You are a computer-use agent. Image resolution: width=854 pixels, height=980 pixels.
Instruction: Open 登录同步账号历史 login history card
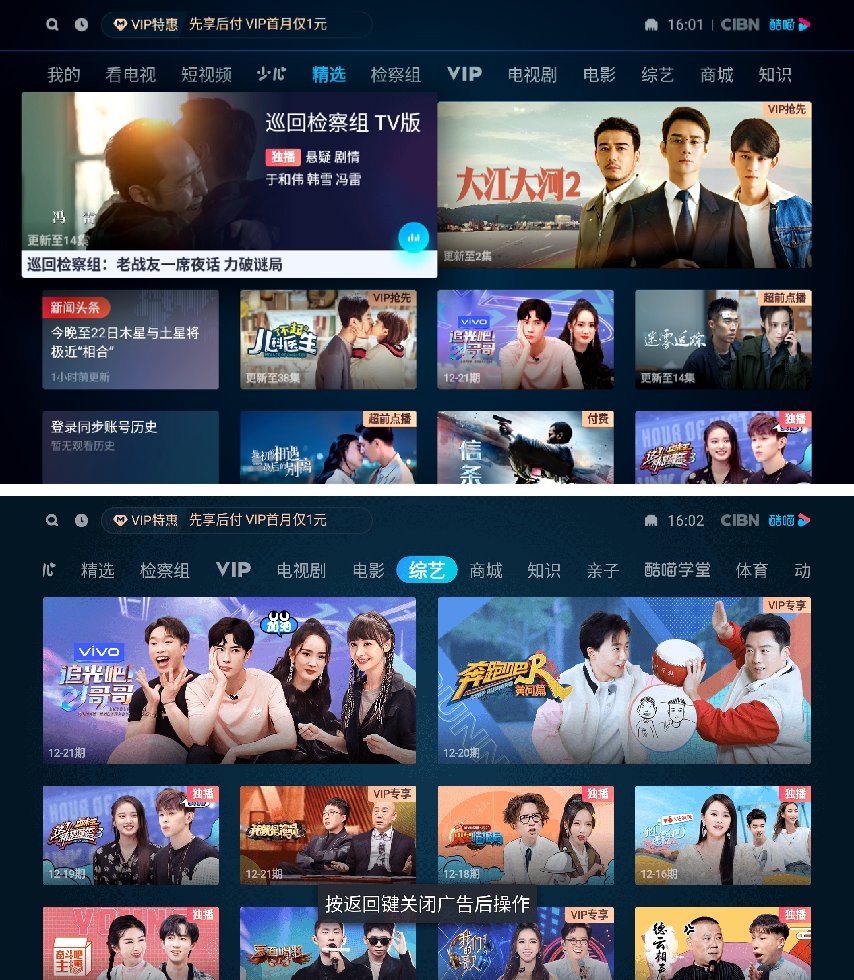coord(130,445)
